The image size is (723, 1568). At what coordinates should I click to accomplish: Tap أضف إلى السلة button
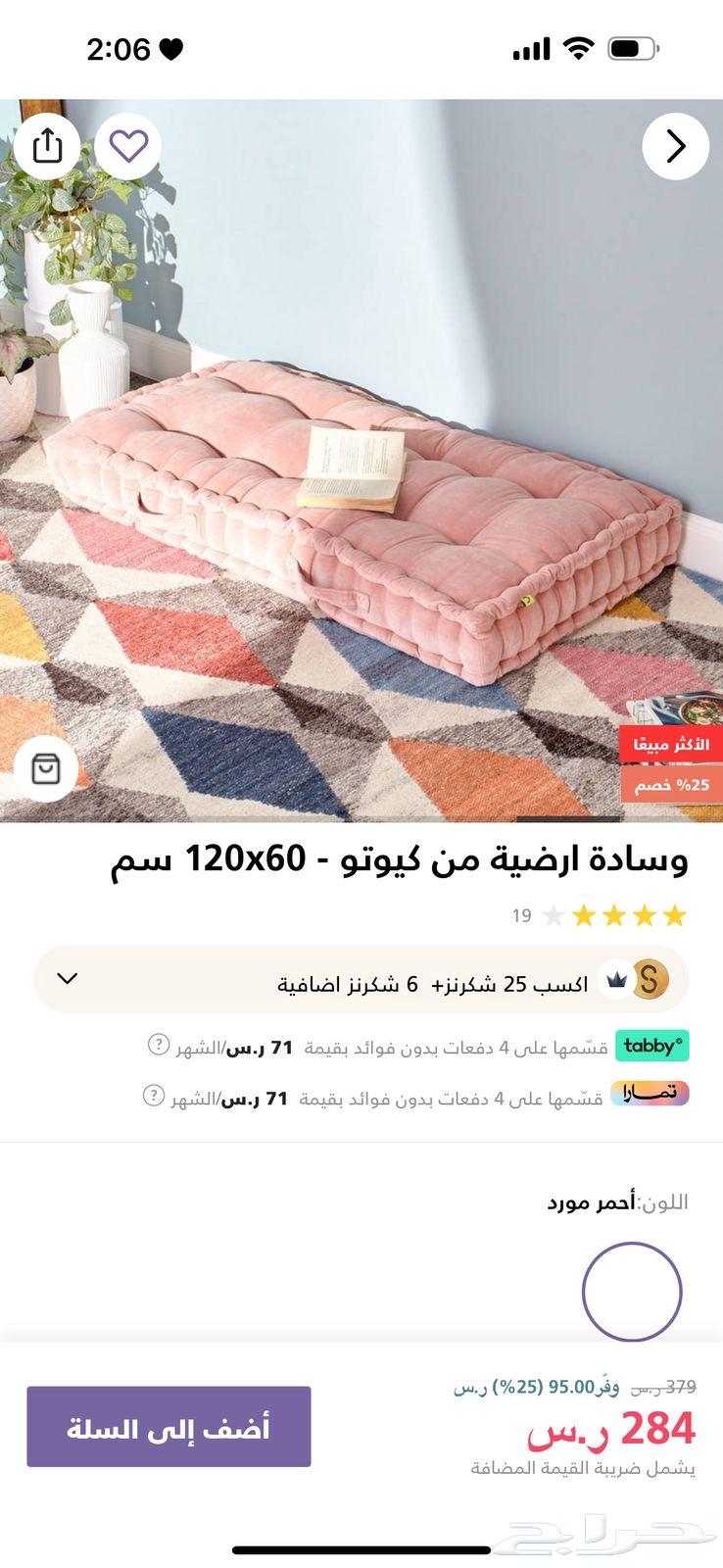tap(169, 1427)
